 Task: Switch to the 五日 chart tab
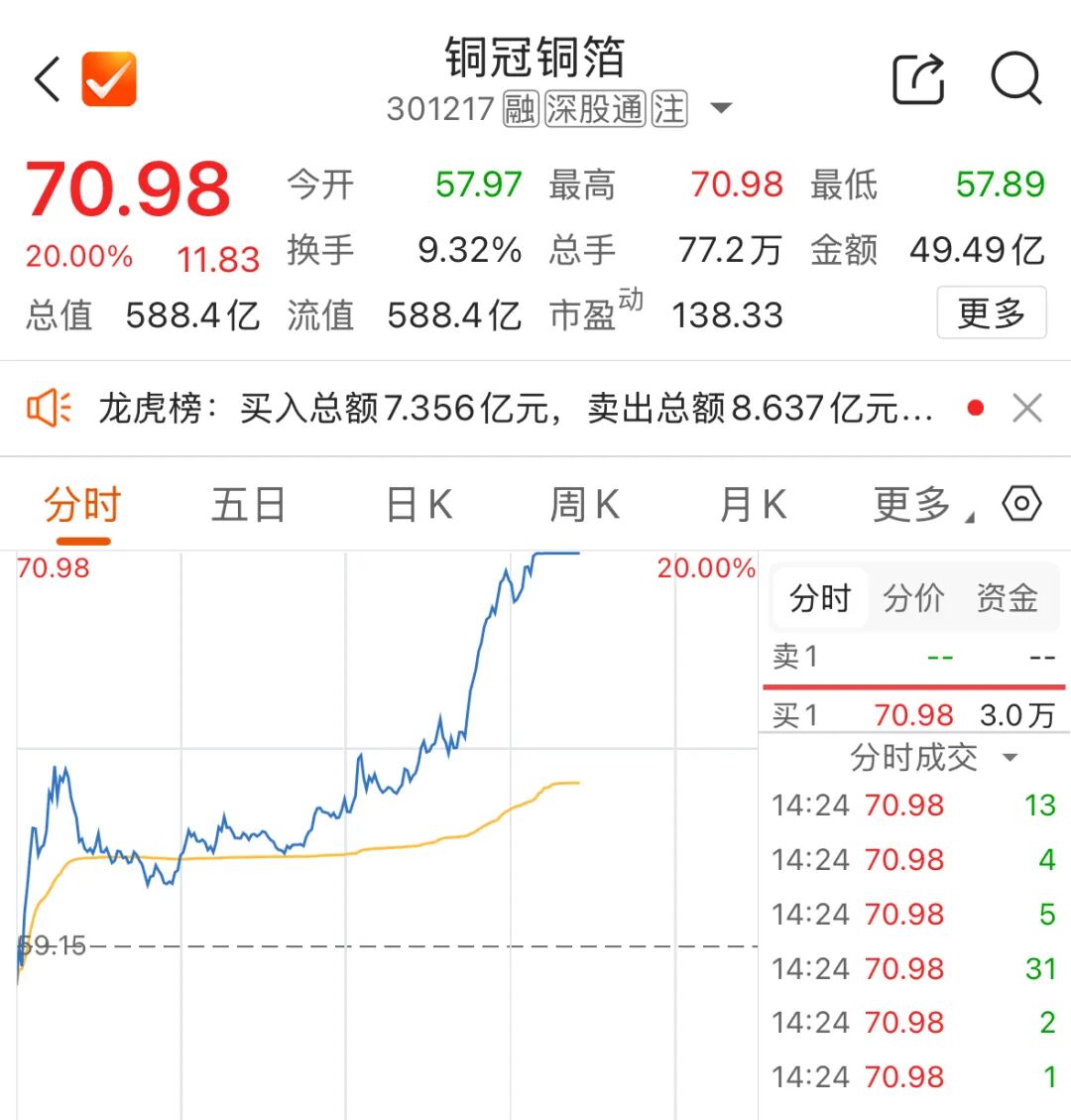click(248, 505)
